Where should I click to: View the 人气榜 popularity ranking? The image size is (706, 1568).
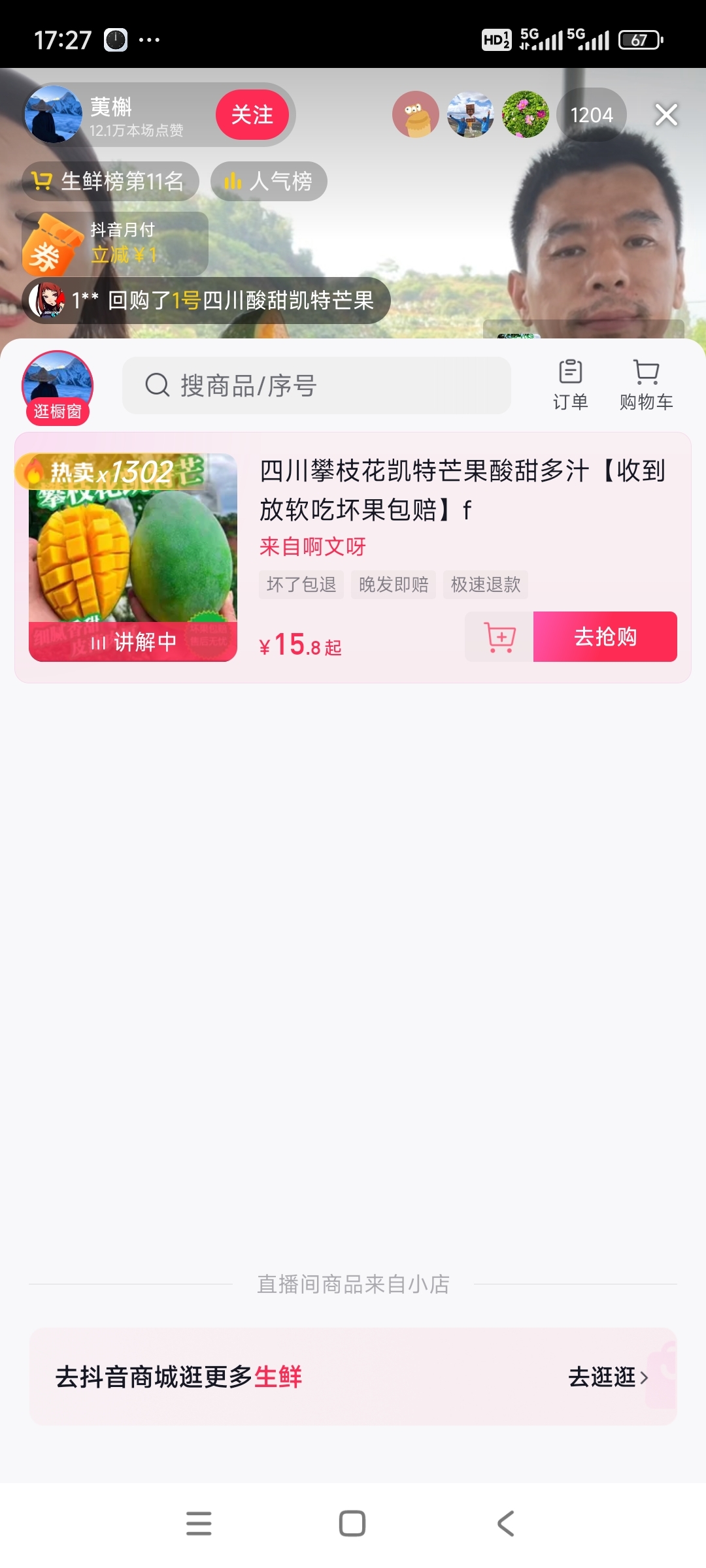tap(269, 181)
